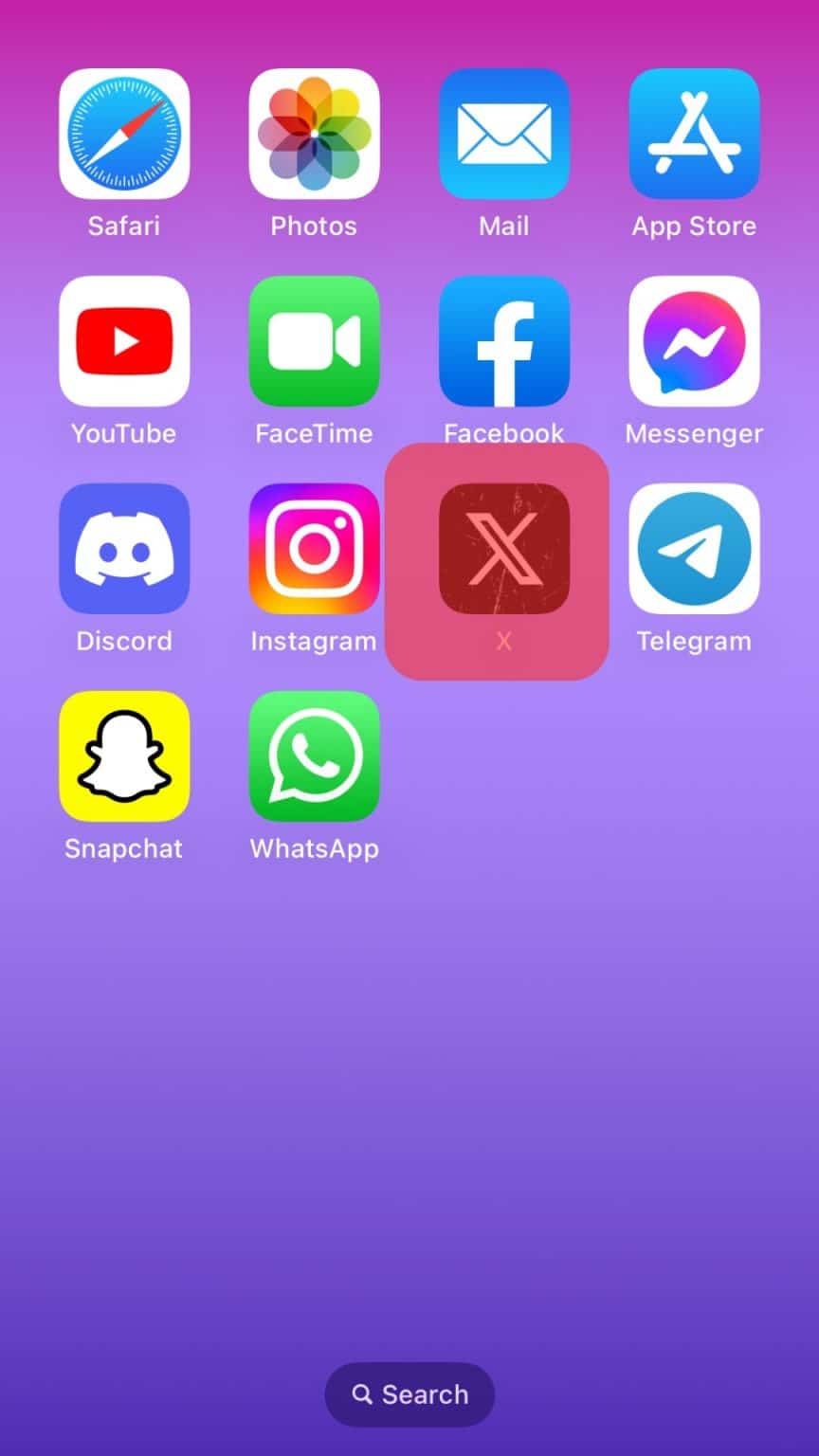Tap the WhatsApp label under its icon
This screenshot has height=1456, width=819.
[x=315, y=848]
